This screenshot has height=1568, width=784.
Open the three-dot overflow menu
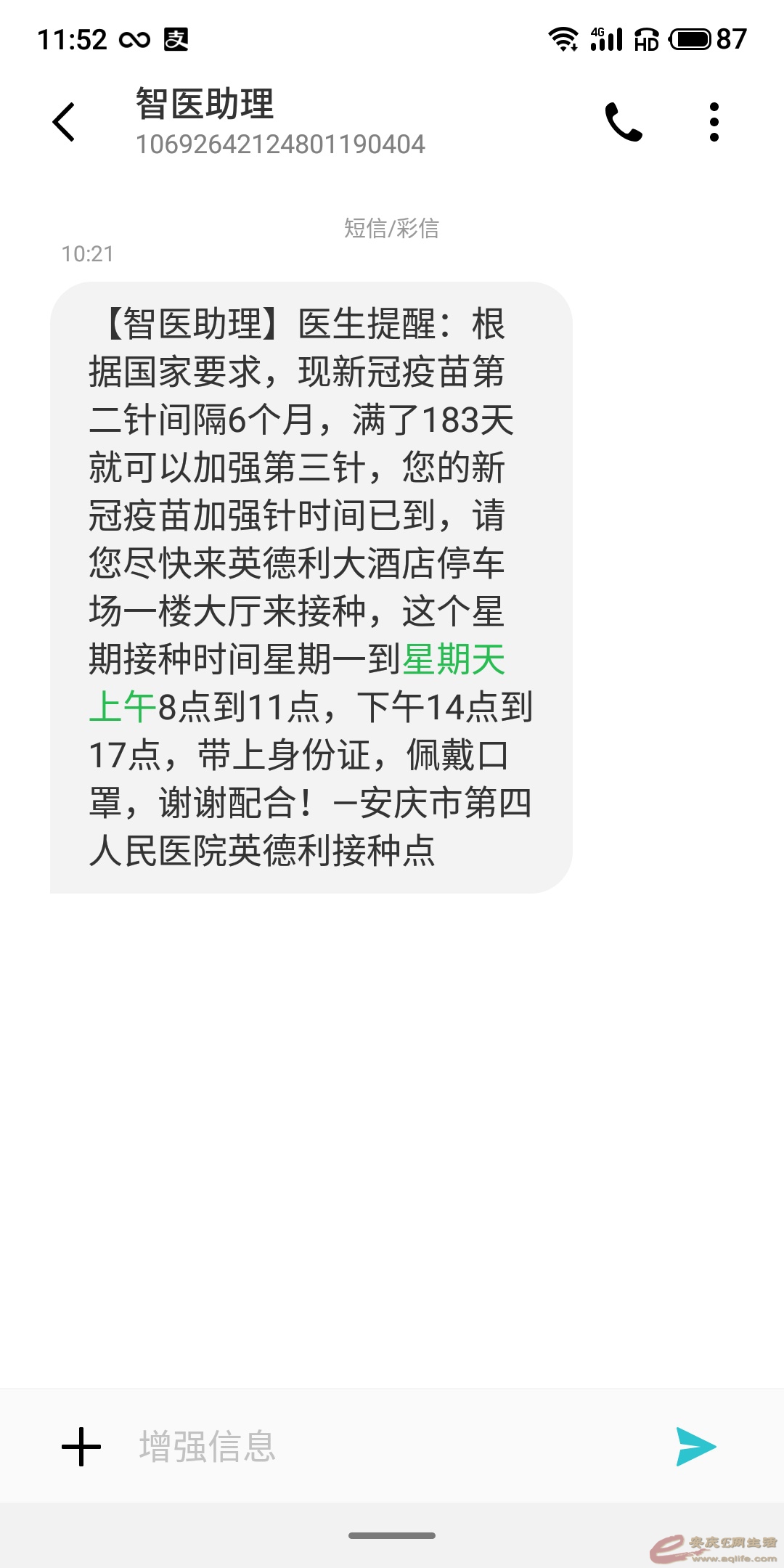coord(714,122)
